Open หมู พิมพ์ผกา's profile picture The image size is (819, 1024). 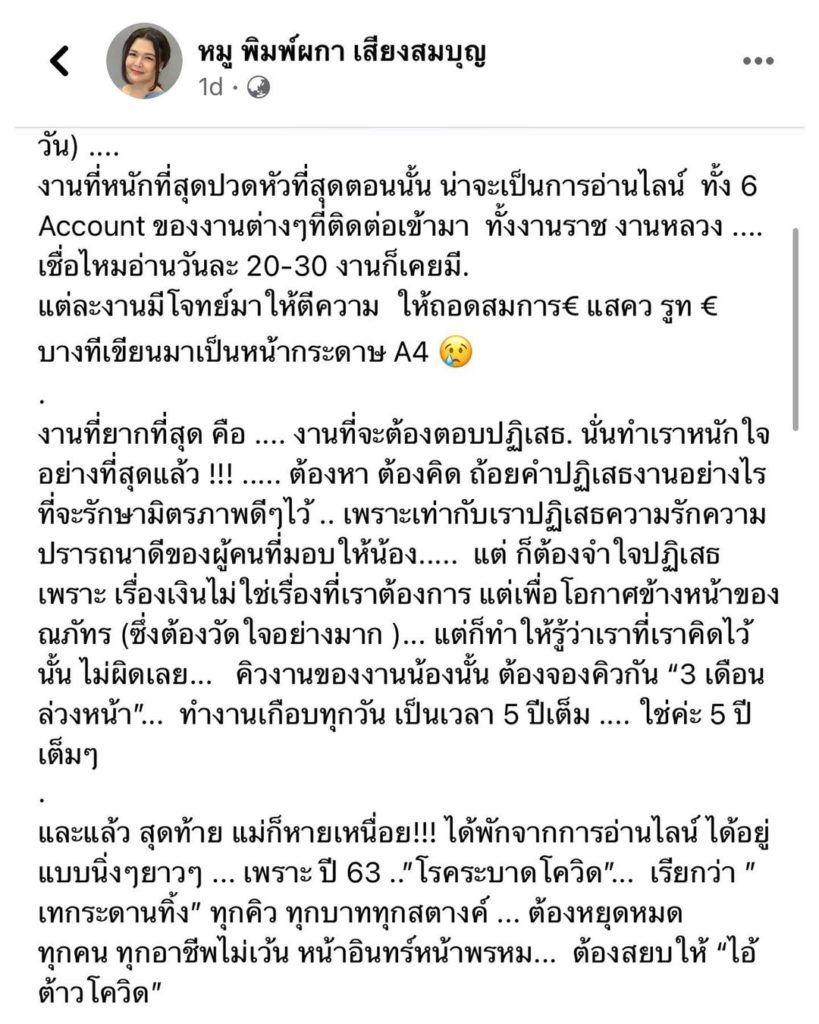144,61
